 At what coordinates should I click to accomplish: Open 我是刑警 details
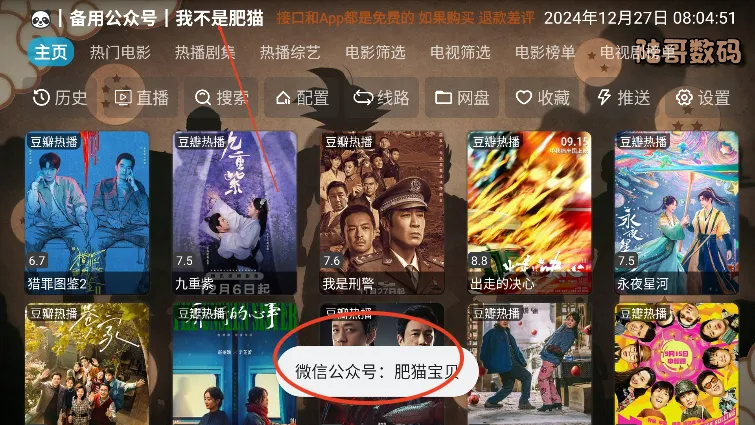click(x=382, y=212)
